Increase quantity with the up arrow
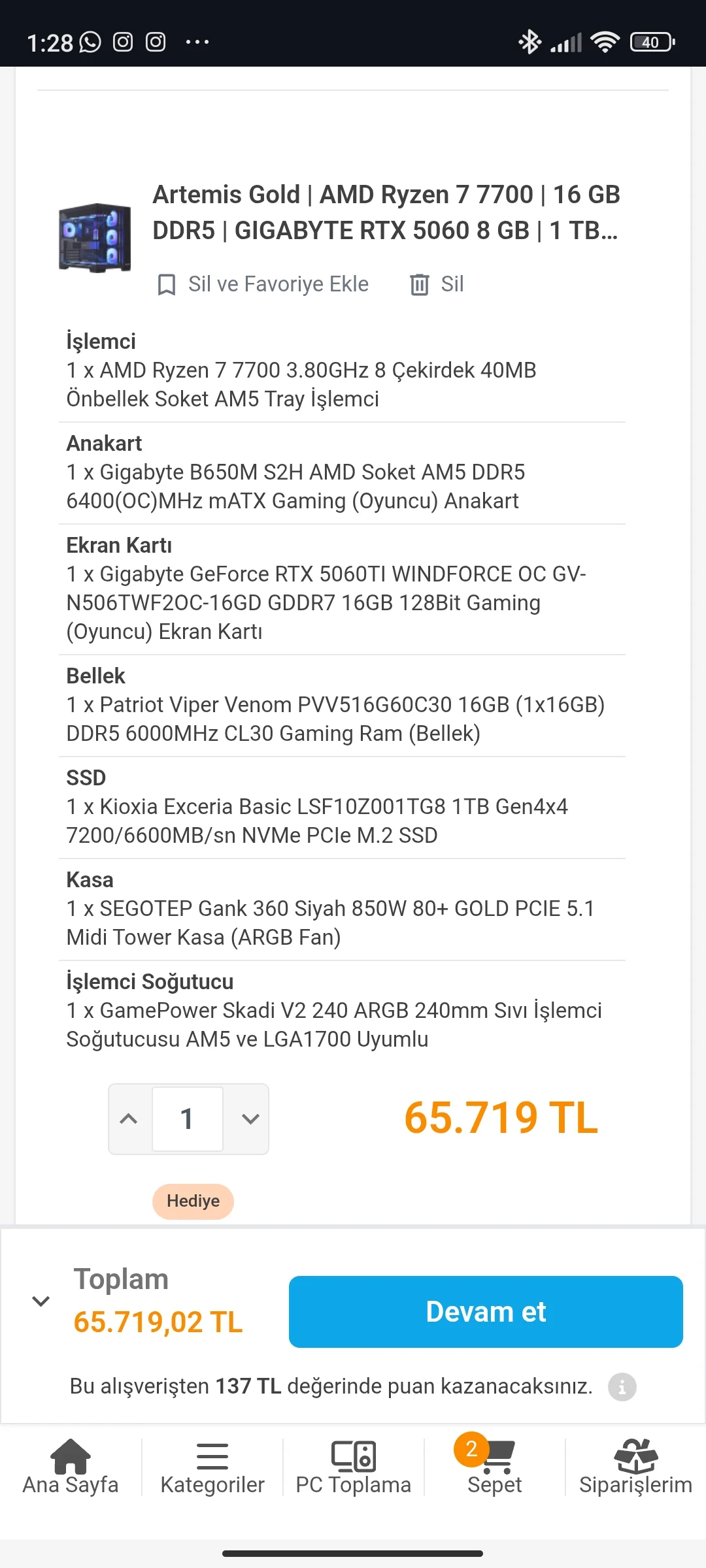The height and width of the screenshot is (1568, 706). [129, 1119]
